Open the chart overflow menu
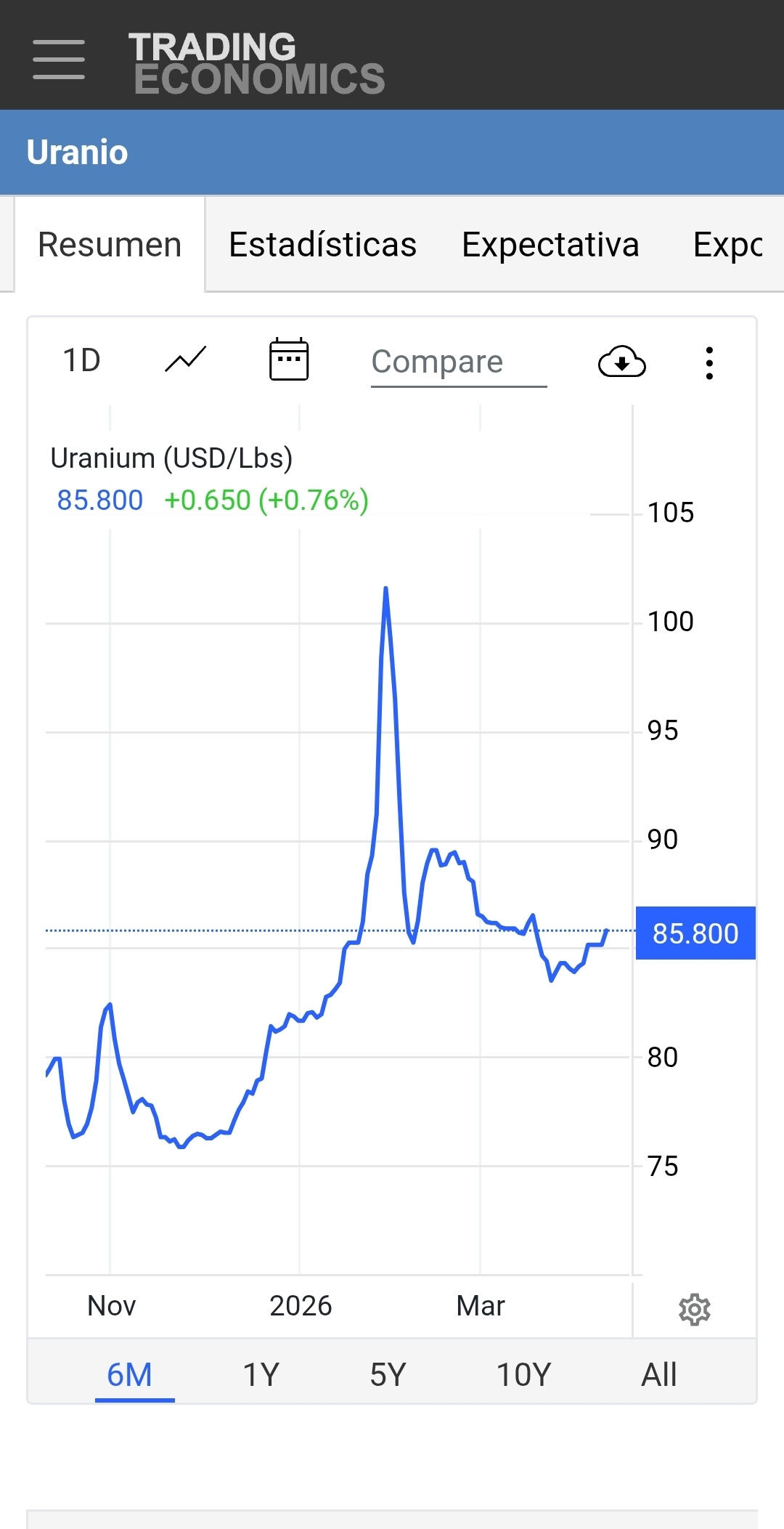The width and height of the screenshot is (784, 1529). (709, 362)
